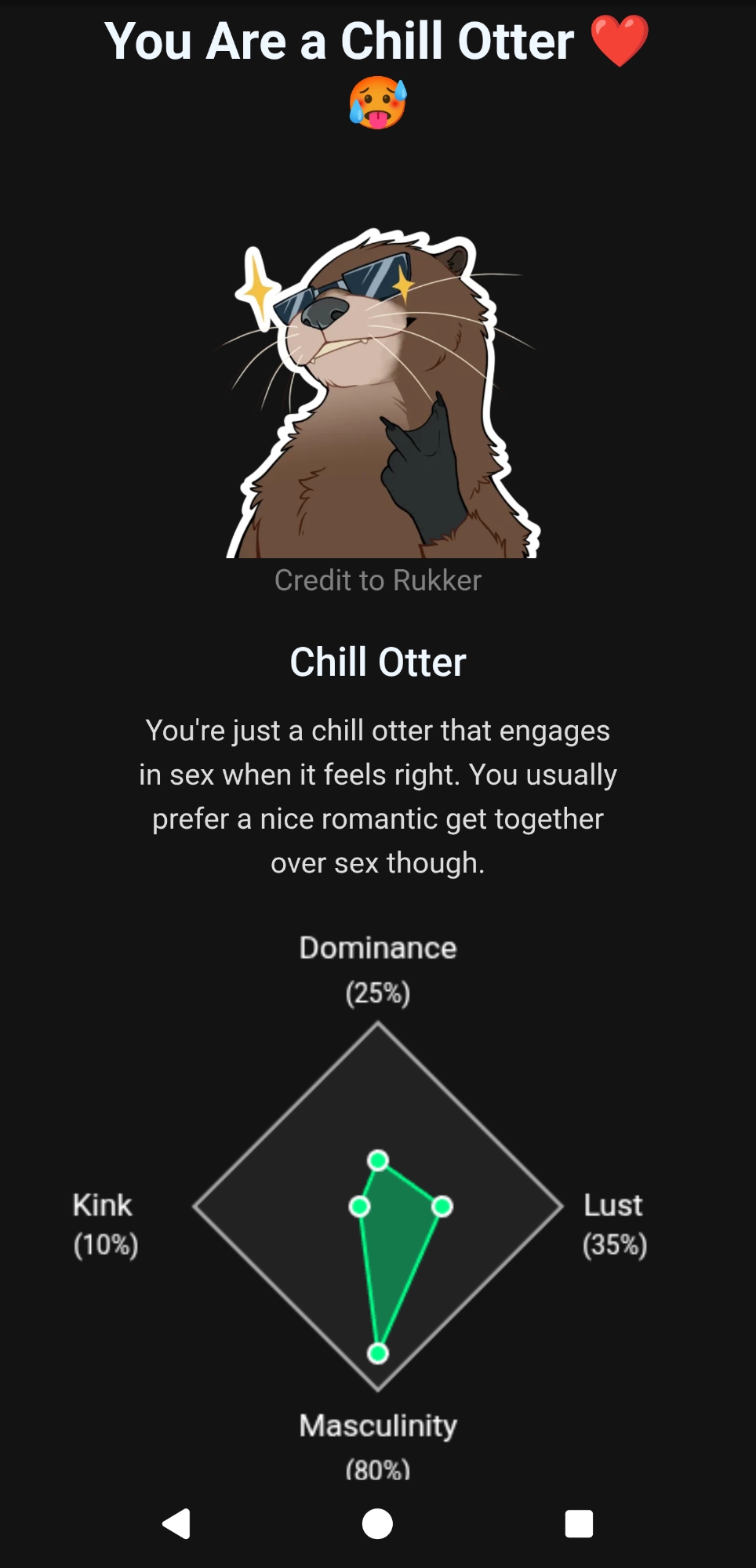Open the recent apps view
Image resolution: width=756 pixels, height=1568 pixels.
tap(579, 1523)
